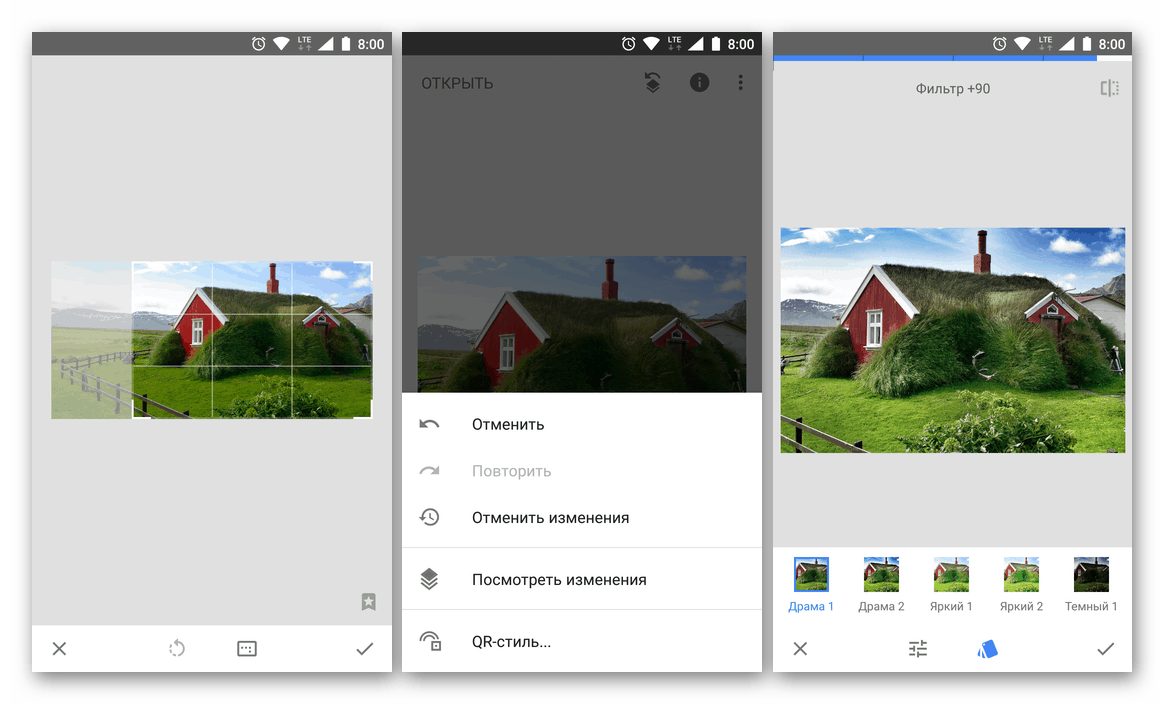Image resolution: width=1164 pixels, height=704 pixels.
Task: Open the edit layers icon in the top bar
Action: point(652,83)
